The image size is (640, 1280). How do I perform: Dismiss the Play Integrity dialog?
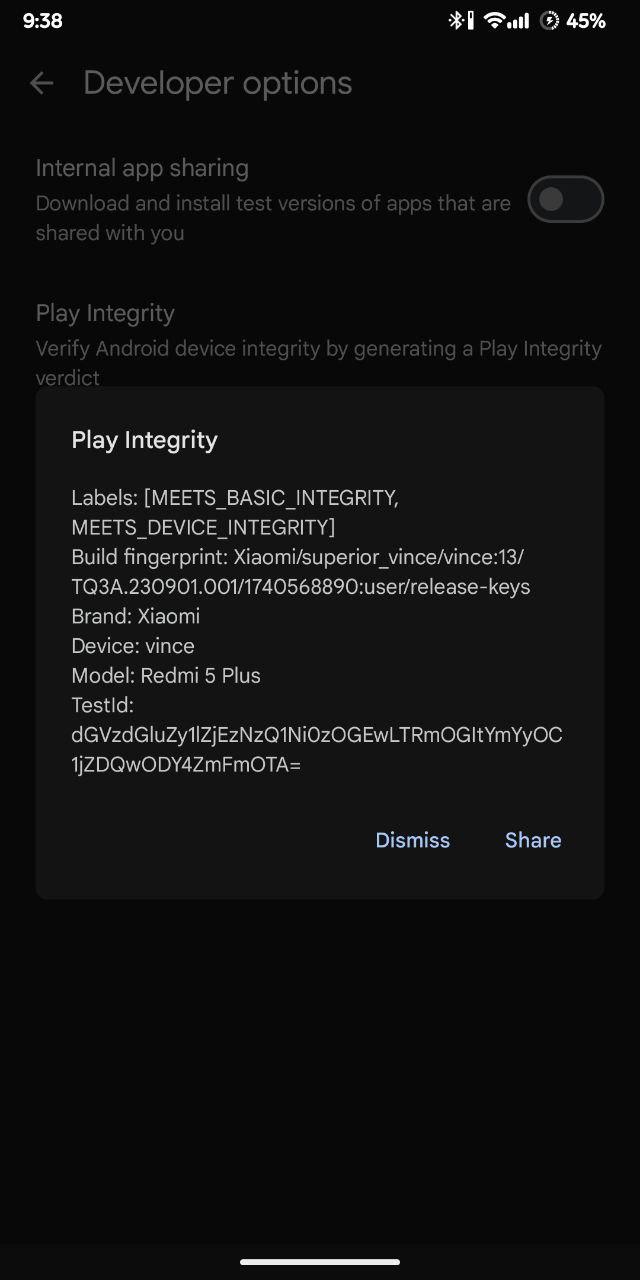pos(412,840)
